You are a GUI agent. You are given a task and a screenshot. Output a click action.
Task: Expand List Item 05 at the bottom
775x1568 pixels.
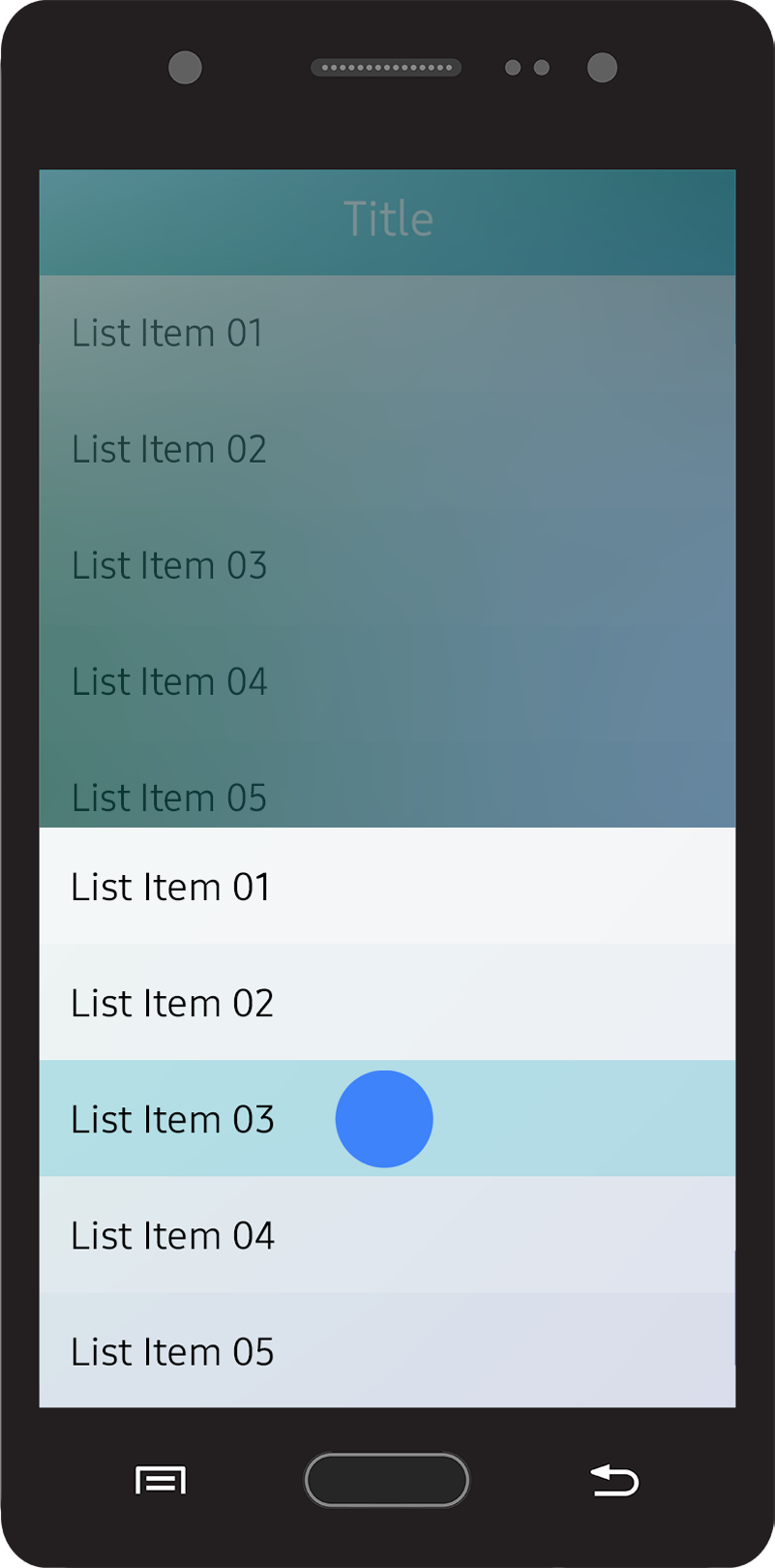coord(171,1351)
